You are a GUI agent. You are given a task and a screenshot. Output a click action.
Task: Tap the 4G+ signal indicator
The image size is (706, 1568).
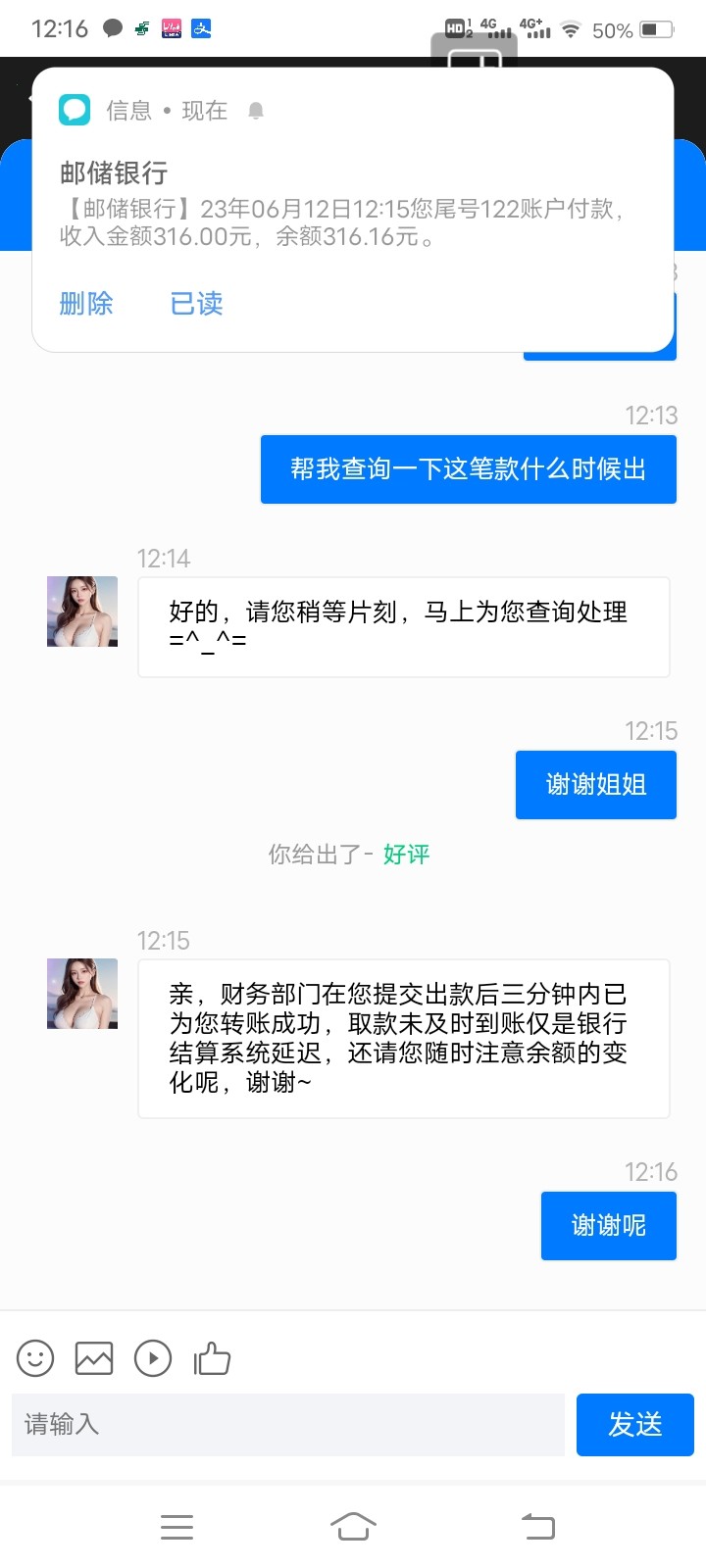[x=536, y=28]
